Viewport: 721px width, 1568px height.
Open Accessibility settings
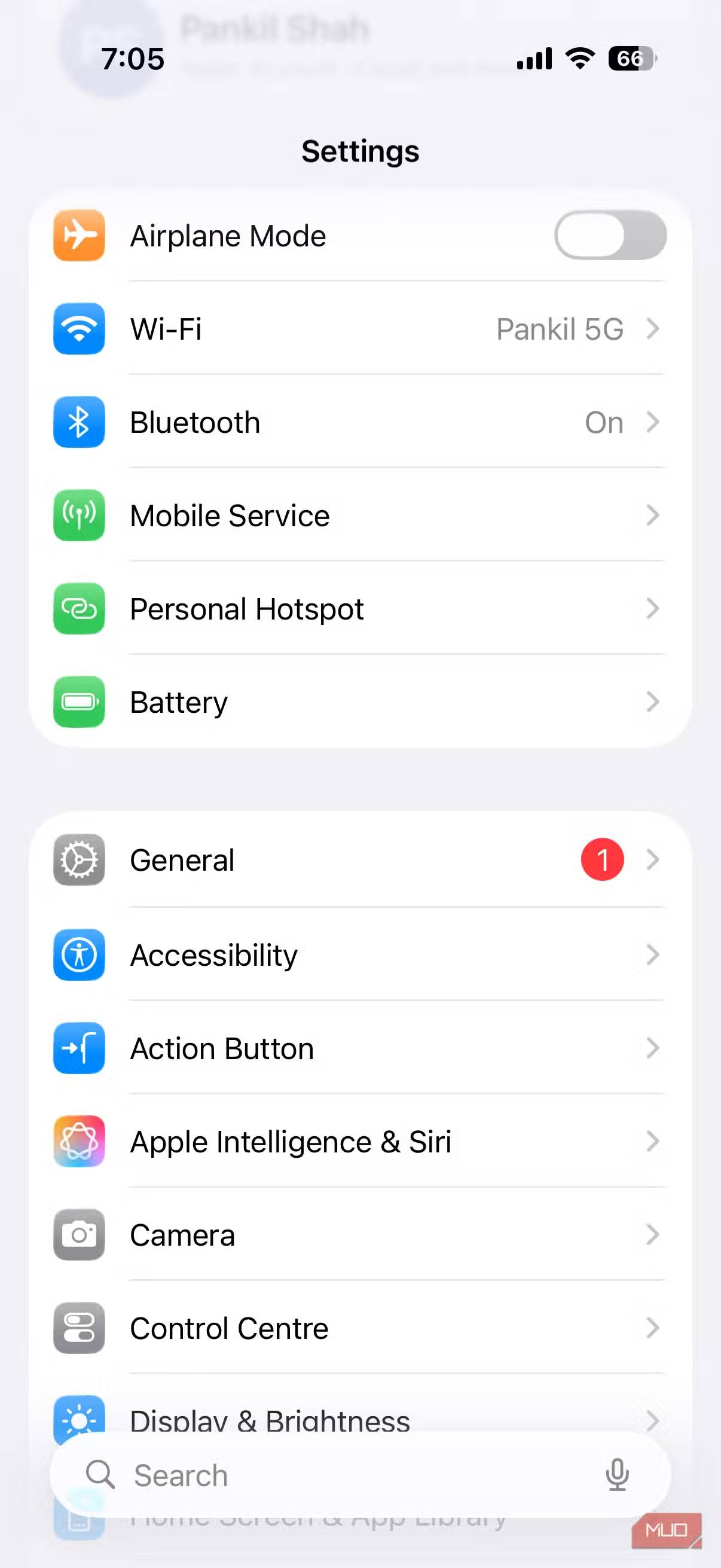point(359,954)
